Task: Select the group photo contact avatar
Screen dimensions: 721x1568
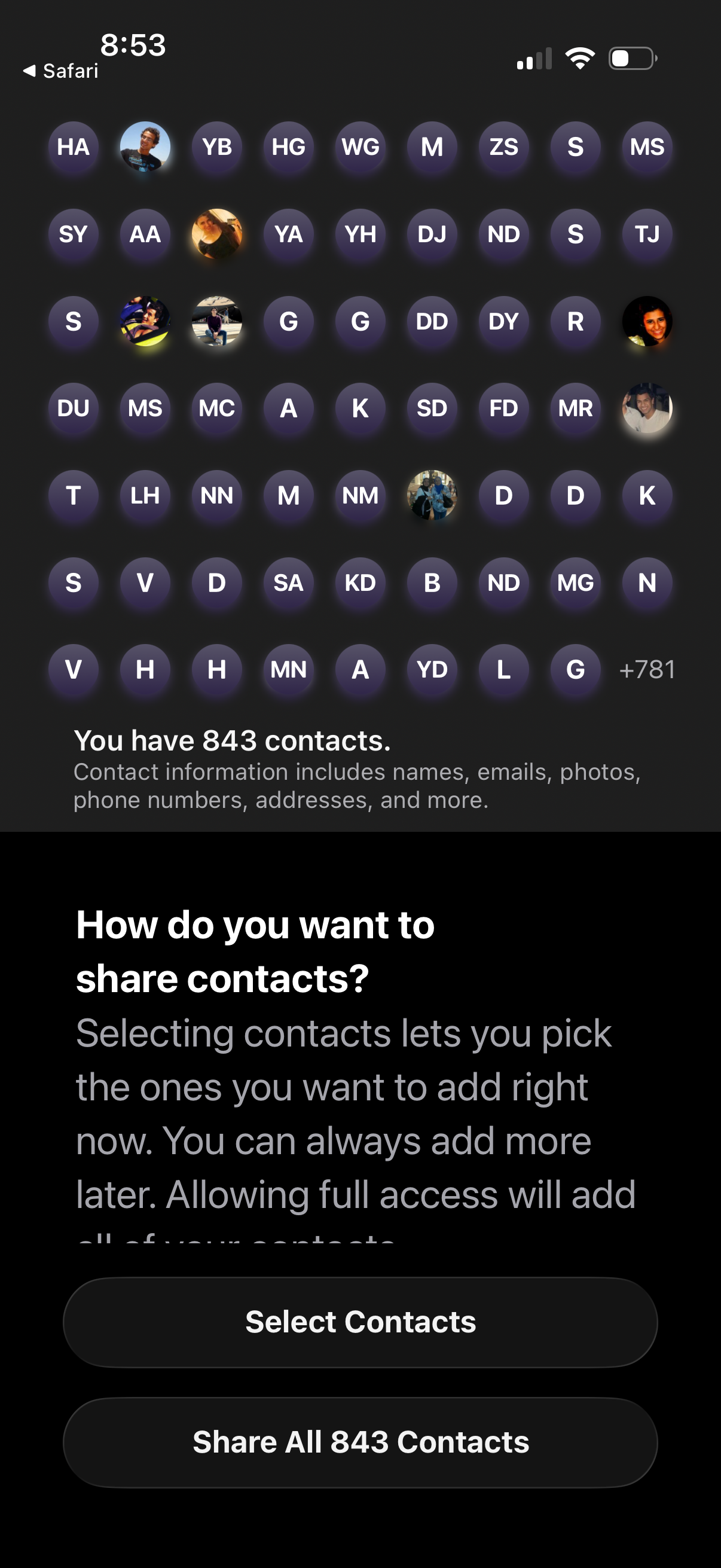Action: coord(432,496)
